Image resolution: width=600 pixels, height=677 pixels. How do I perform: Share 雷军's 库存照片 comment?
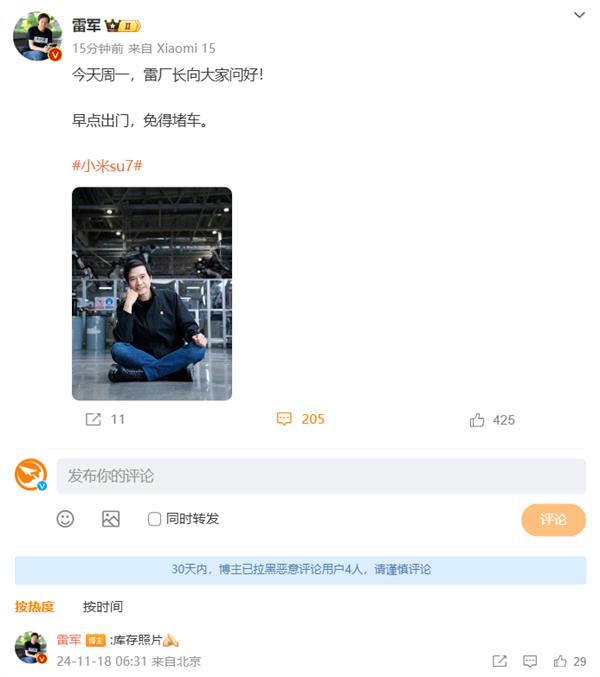point(500,661)
